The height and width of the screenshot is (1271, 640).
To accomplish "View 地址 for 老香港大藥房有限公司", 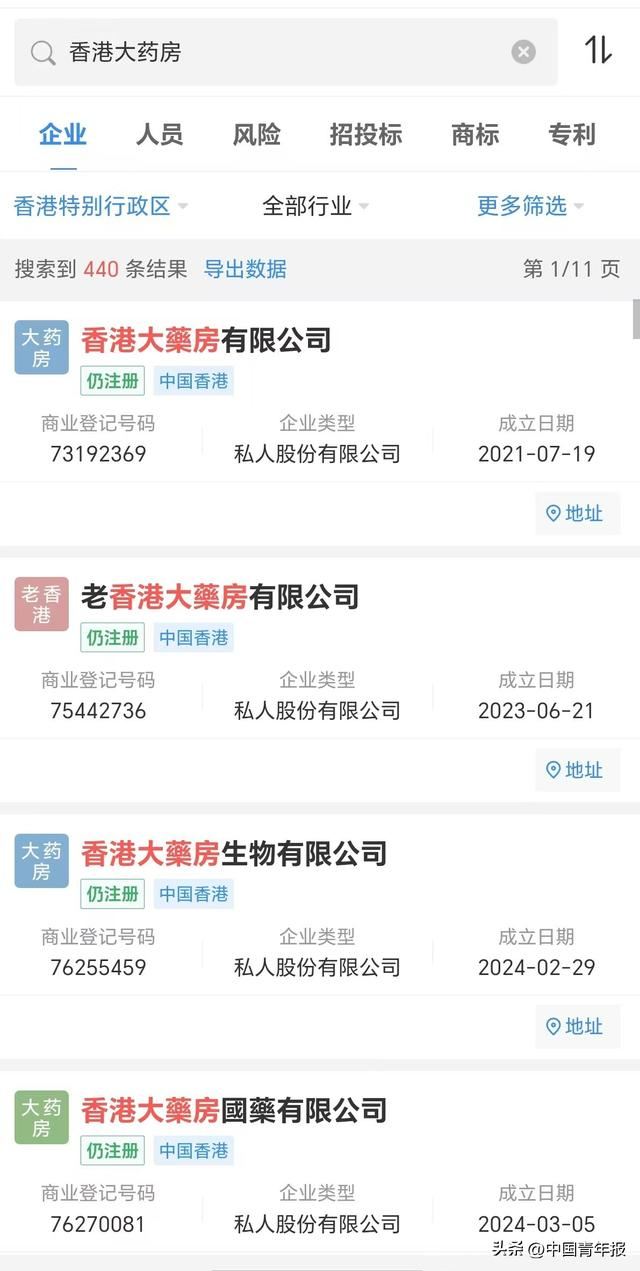I will click(576, 770).
